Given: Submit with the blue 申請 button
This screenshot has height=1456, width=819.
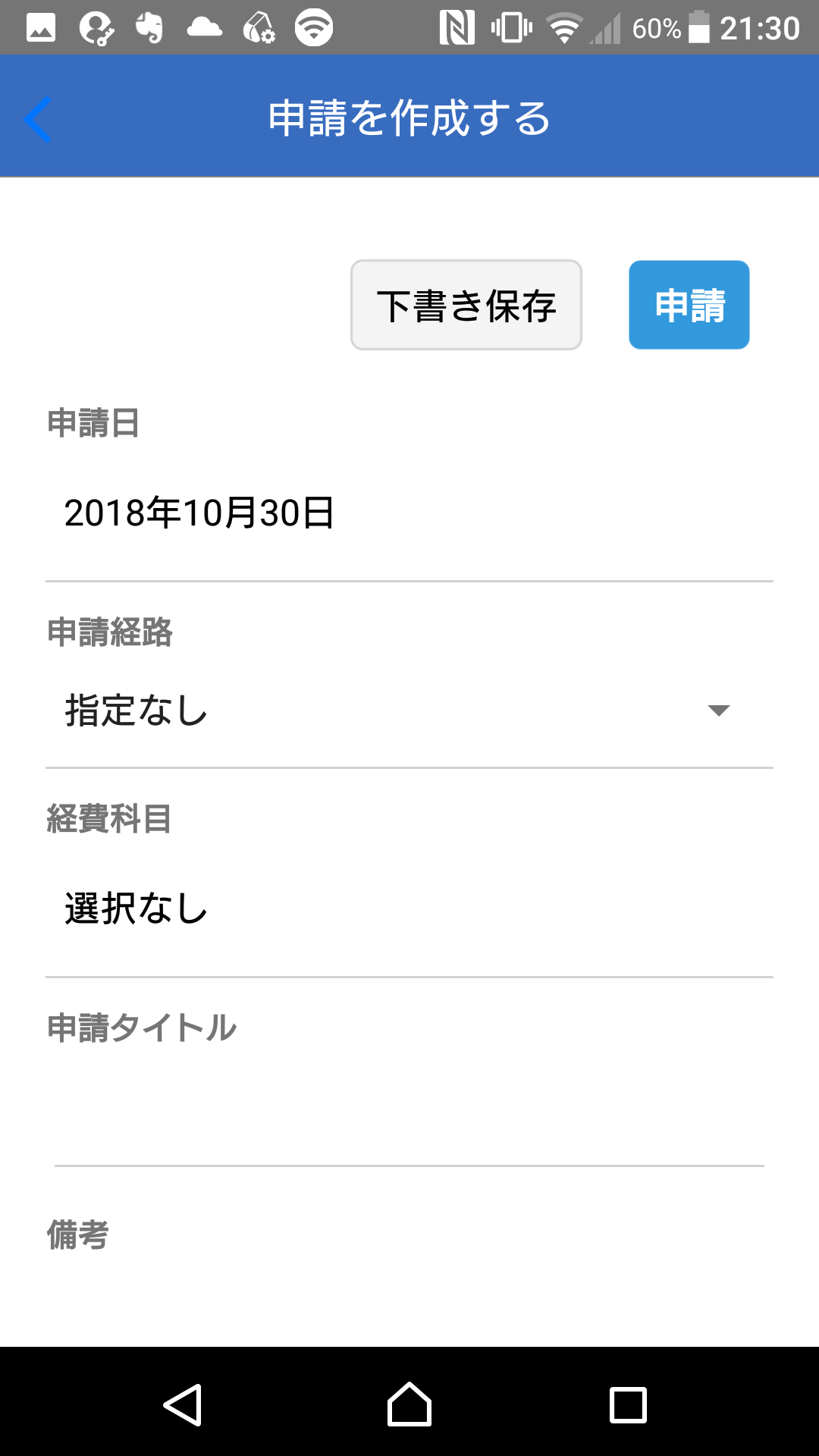Looking at the screenshot, I should (x=689, y=305).
